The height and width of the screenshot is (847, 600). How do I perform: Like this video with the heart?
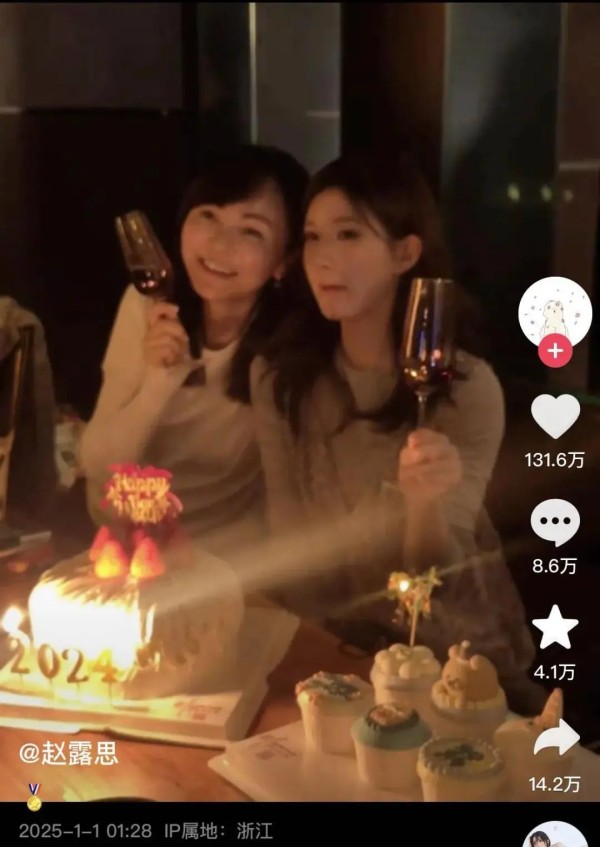(555, 417)
